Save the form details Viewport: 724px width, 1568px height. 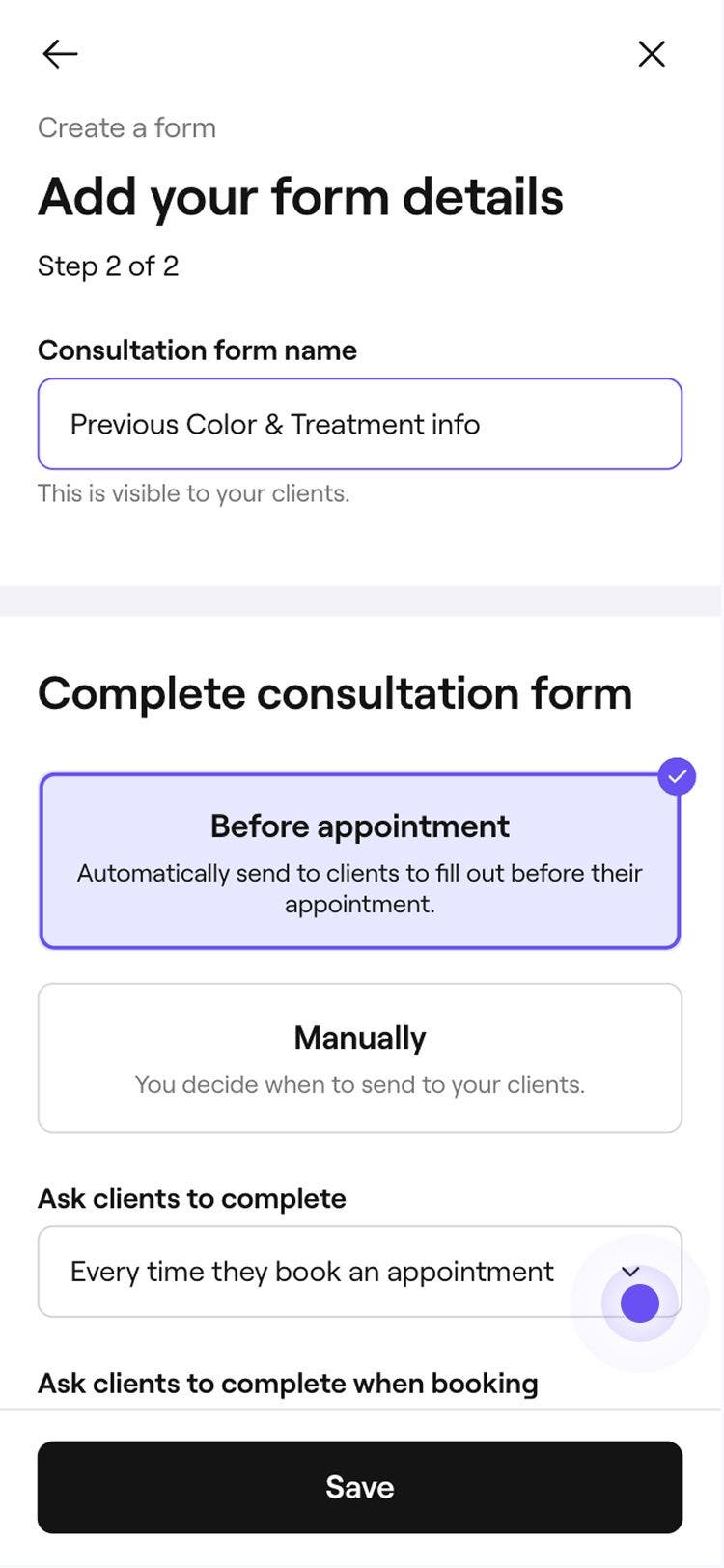pos(359,1487)
